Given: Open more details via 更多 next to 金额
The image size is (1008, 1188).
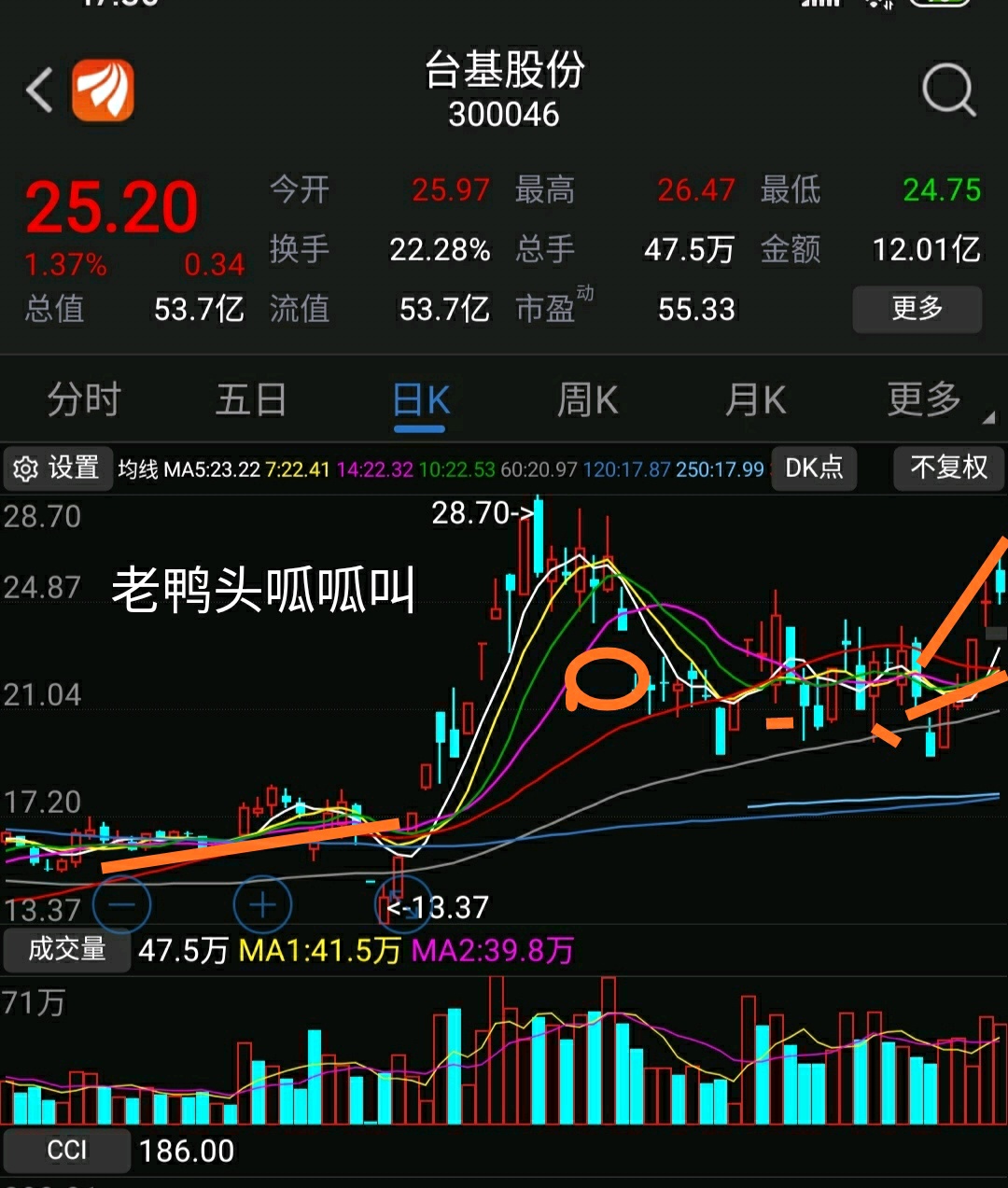Looking at the screenshot, I should tap(917, 309).
